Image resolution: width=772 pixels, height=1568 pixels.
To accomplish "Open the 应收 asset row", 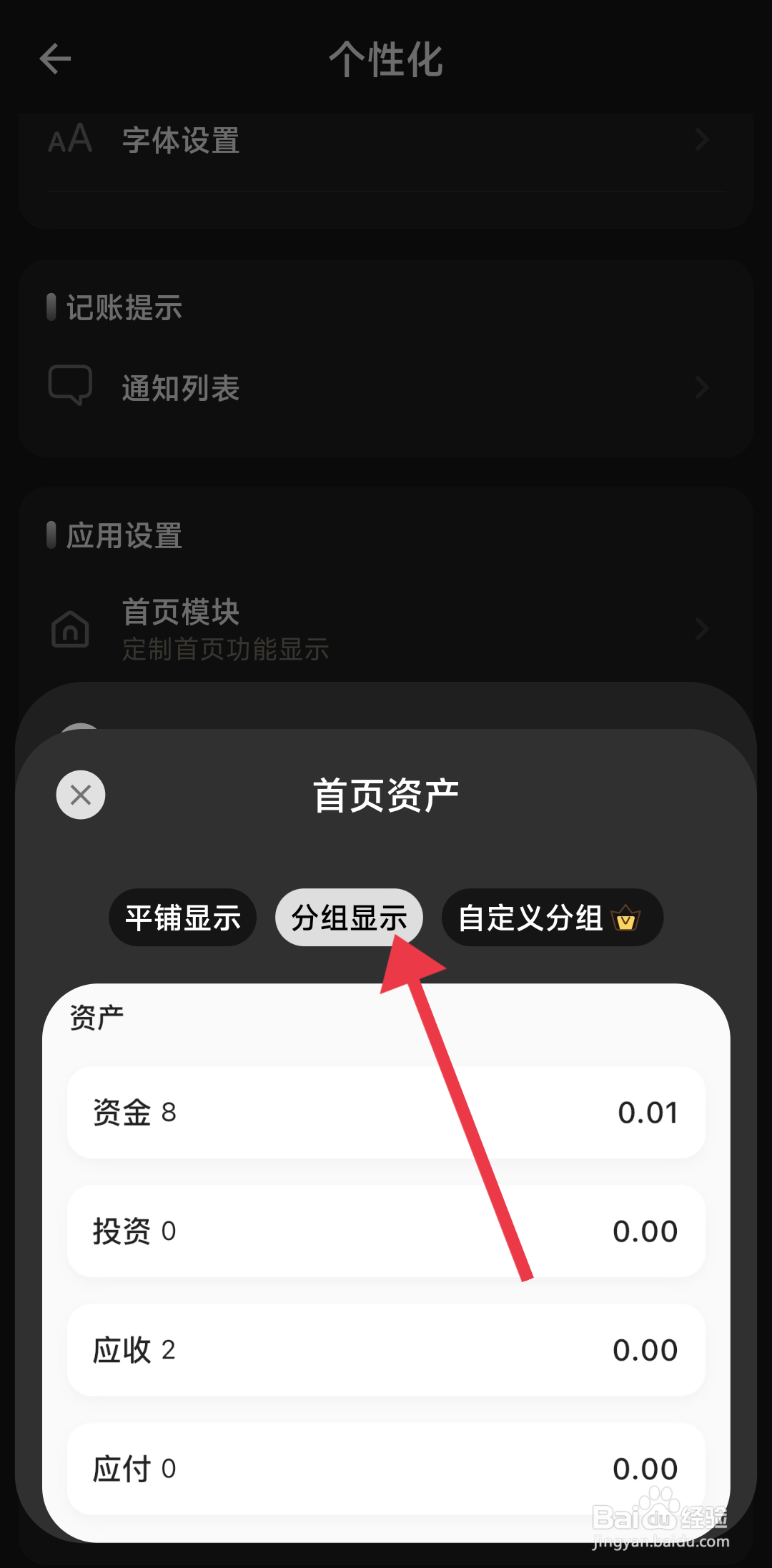I will pyautogui.click(x=386, y=1349).
